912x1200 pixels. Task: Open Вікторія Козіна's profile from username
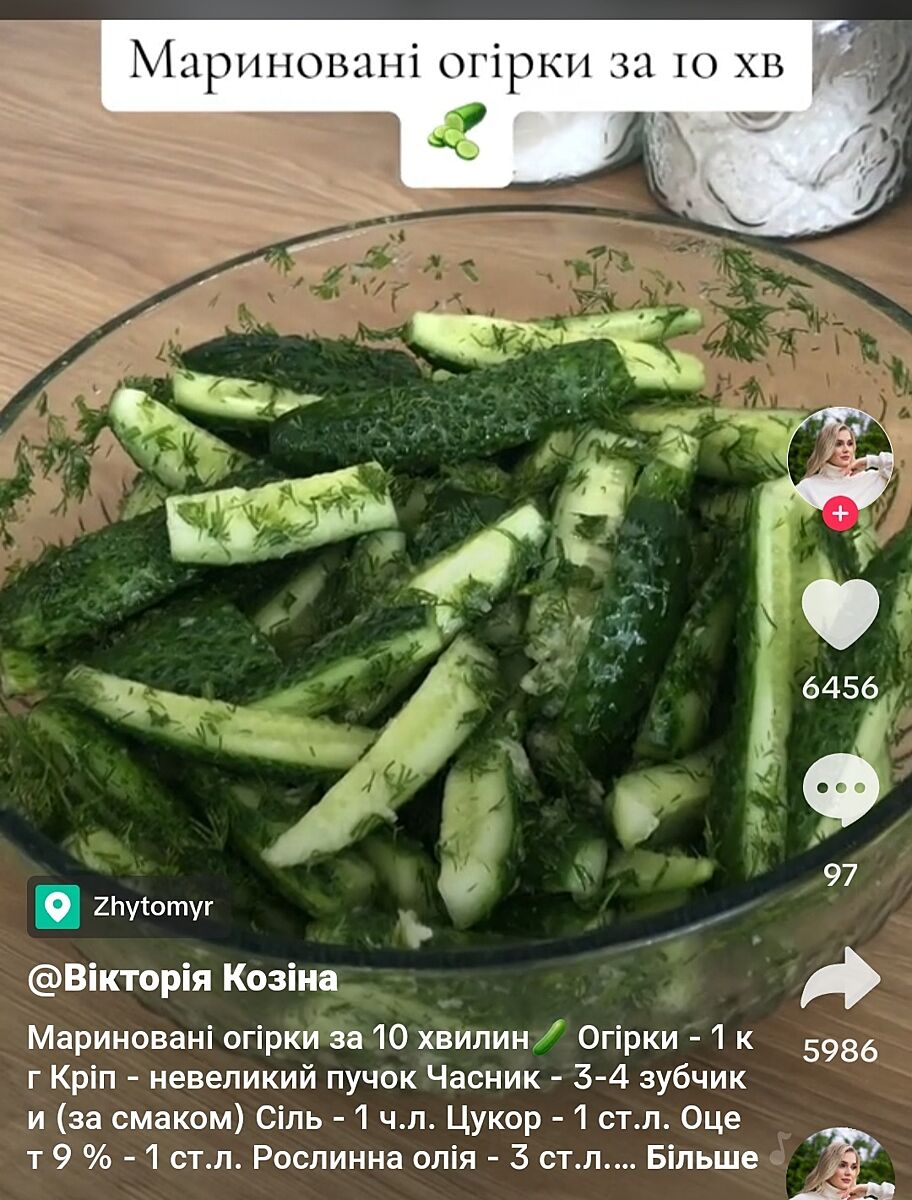click(x=183, y=978)
